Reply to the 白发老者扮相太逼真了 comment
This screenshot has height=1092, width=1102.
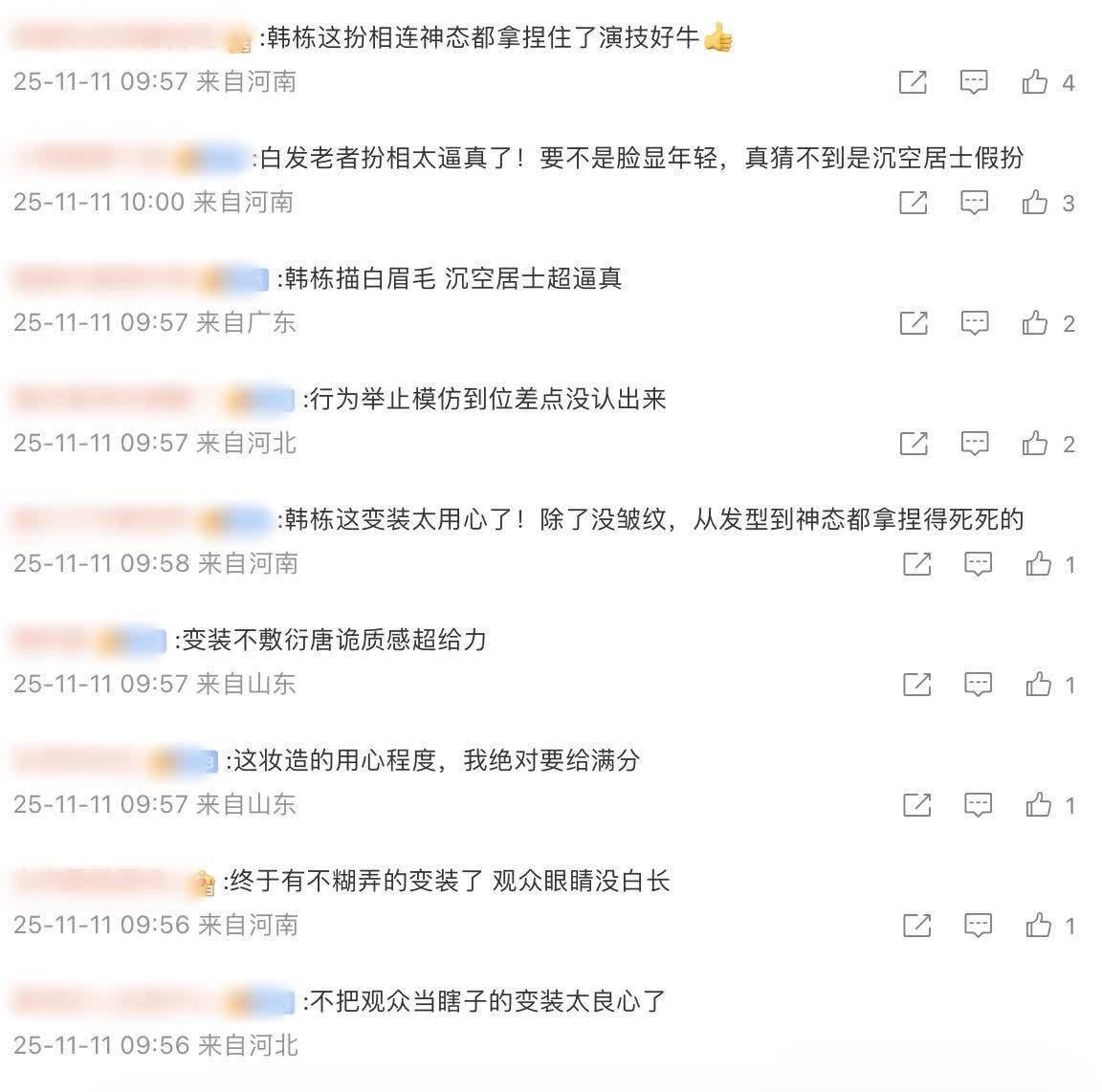(x=974, y=203)
